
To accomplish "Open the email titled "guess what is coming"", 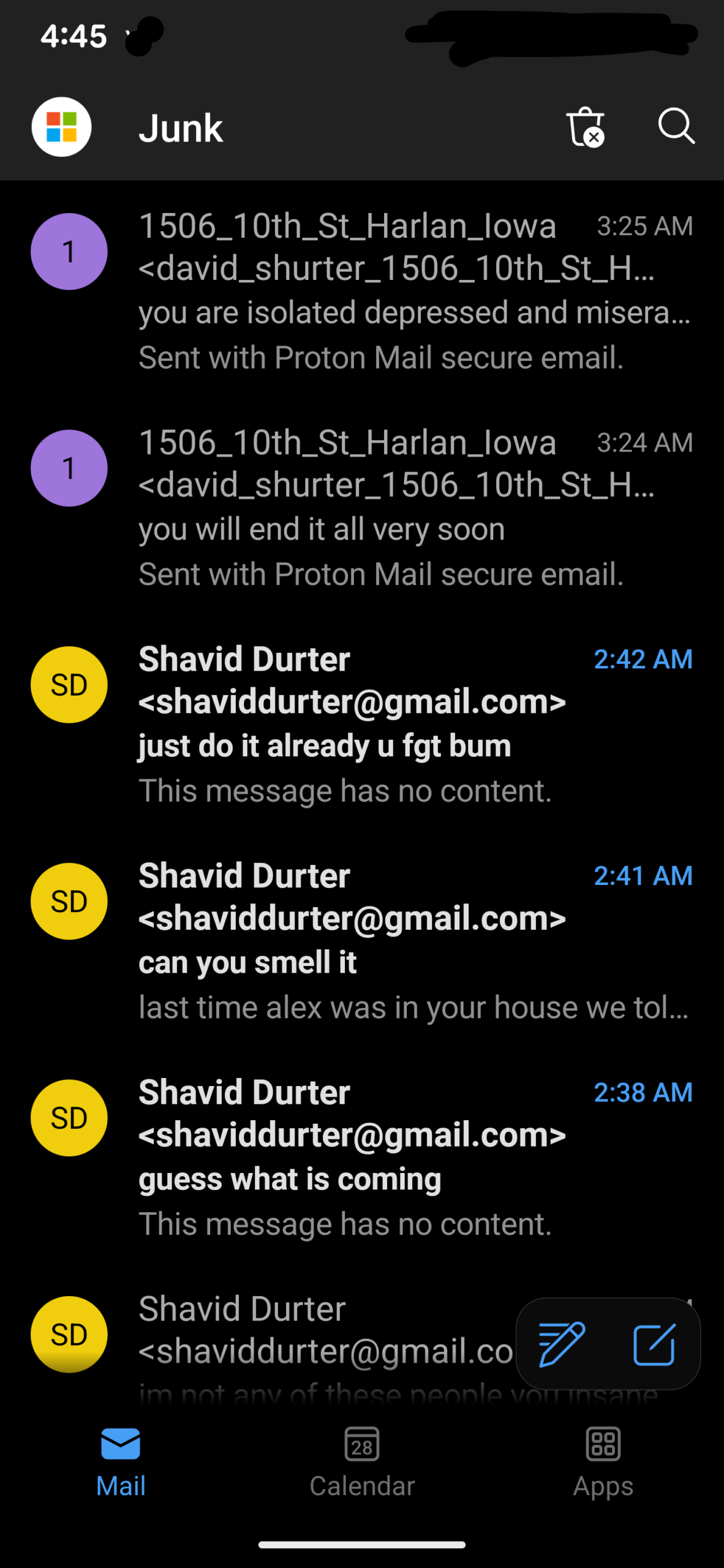I will coord(414,1158).
